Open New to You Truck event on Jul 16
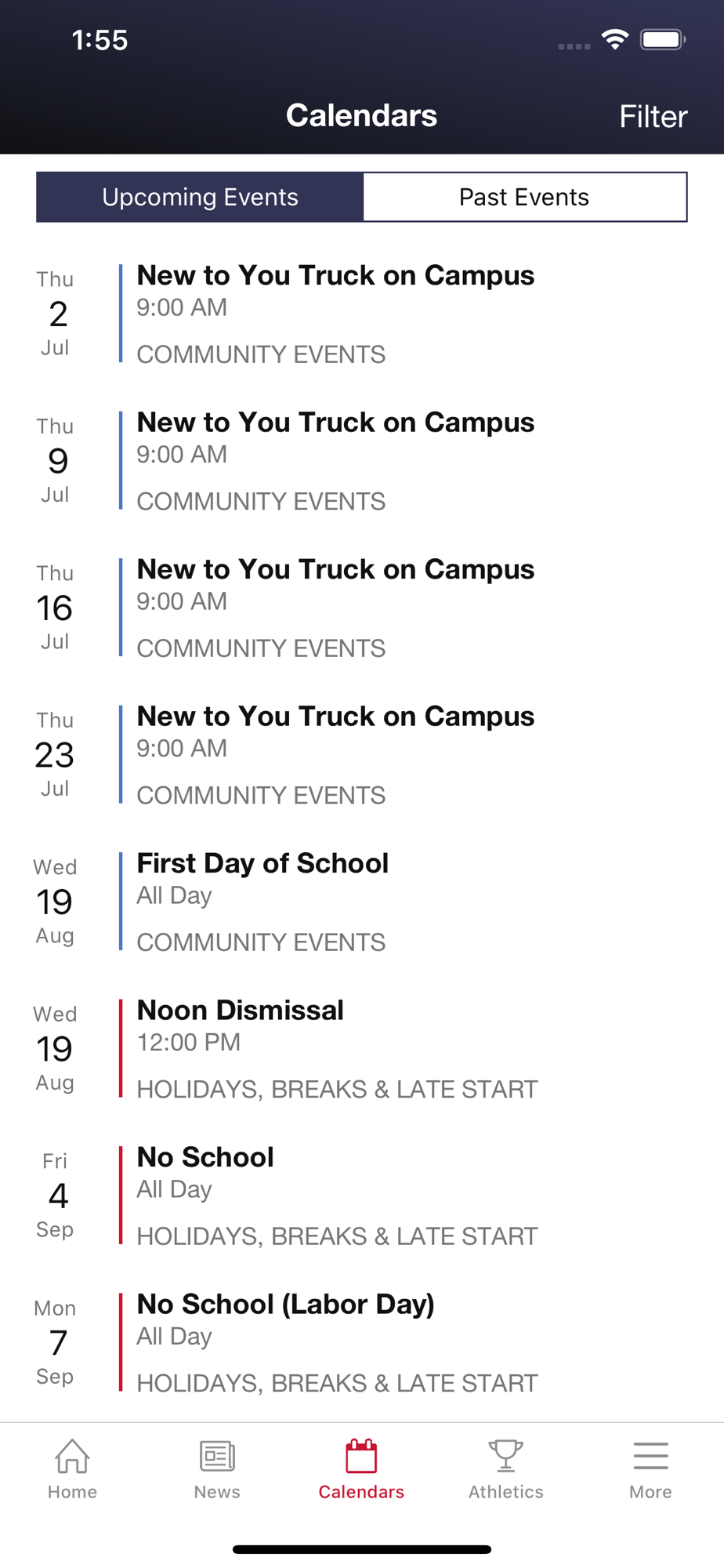Screen dimensions: 724x1568 [362, 608]
